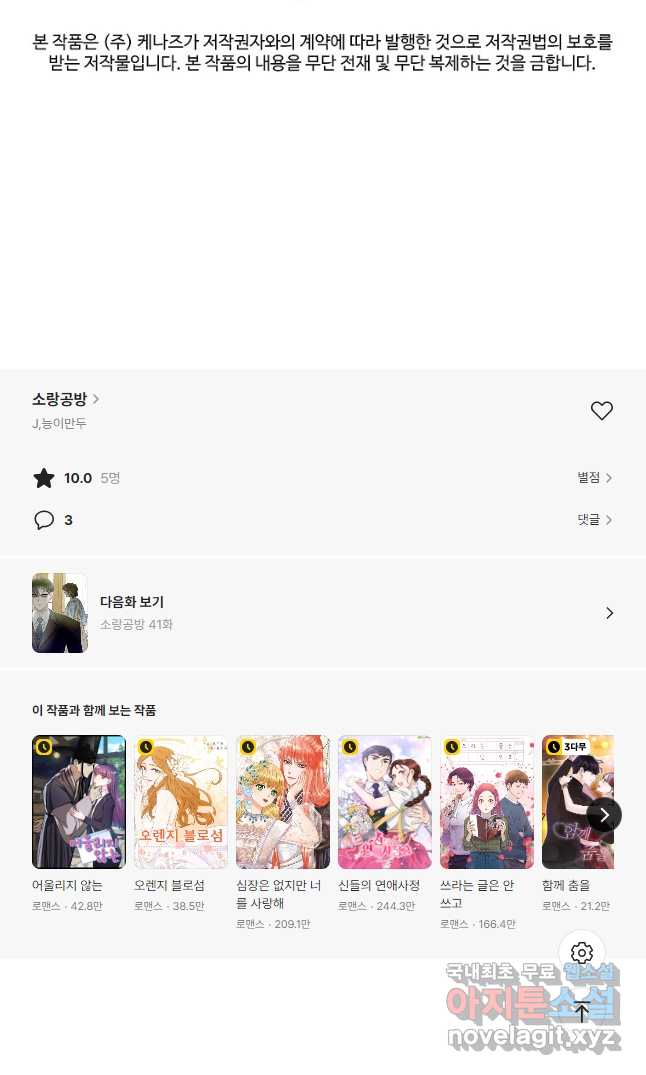The height and width of the screenshot is (1075, 646).
Task: Open the 신들의 연애사정 webtoon card
Action: click(385, 823)
